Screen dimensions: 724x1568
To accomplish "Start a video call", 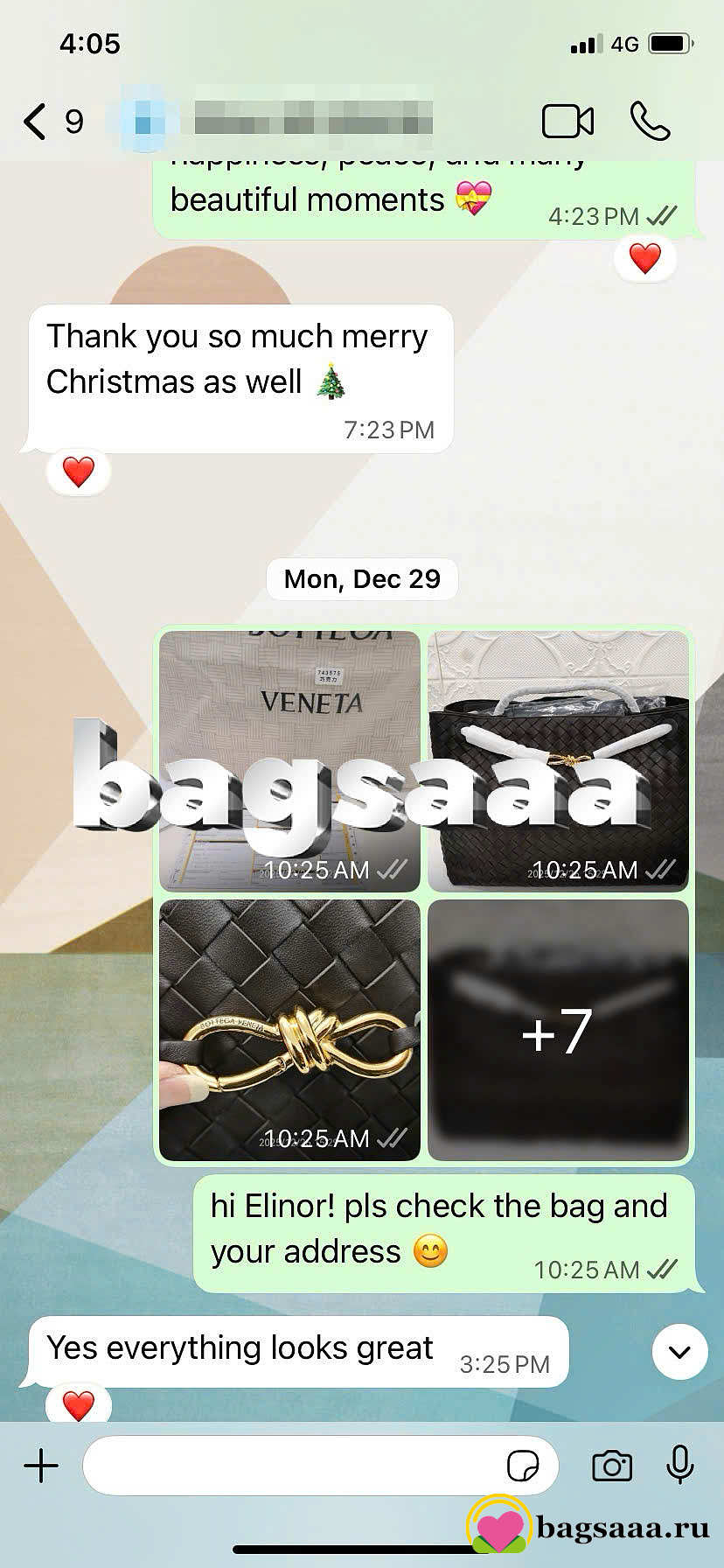I will (x=567, y=122).
